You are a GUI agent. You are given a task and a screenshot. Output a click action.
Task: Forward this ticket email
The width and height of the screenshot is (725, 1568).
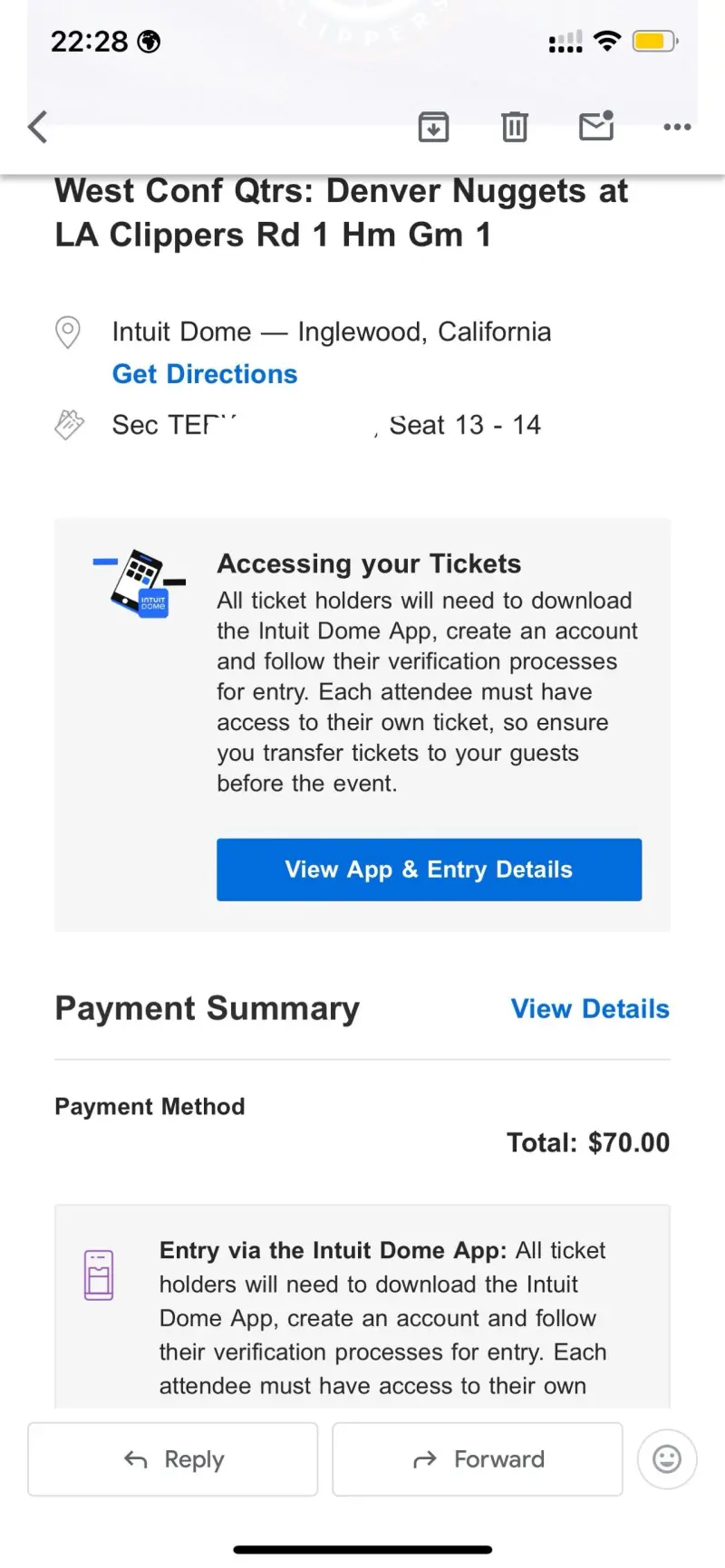click(478, 1459)
